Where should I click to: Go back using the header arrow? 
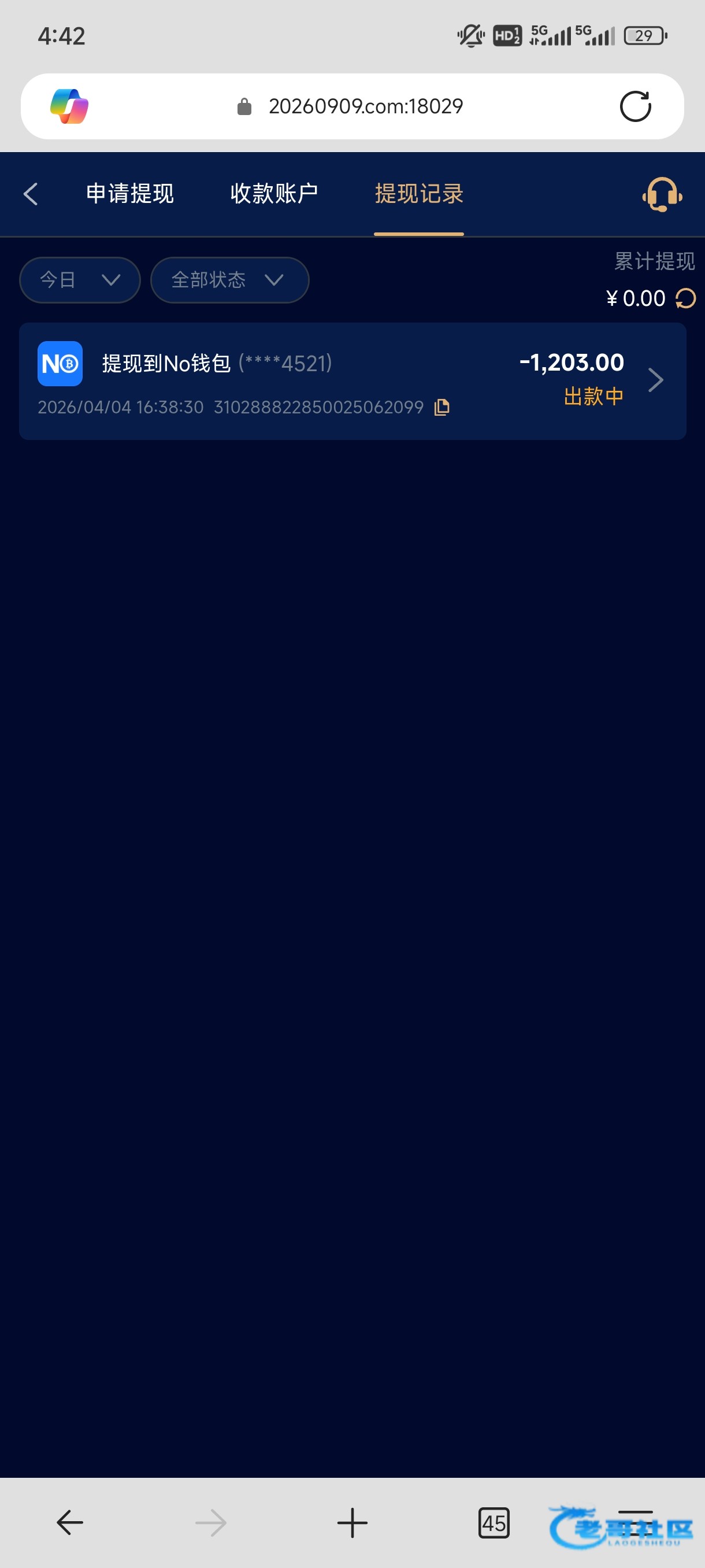31,194
